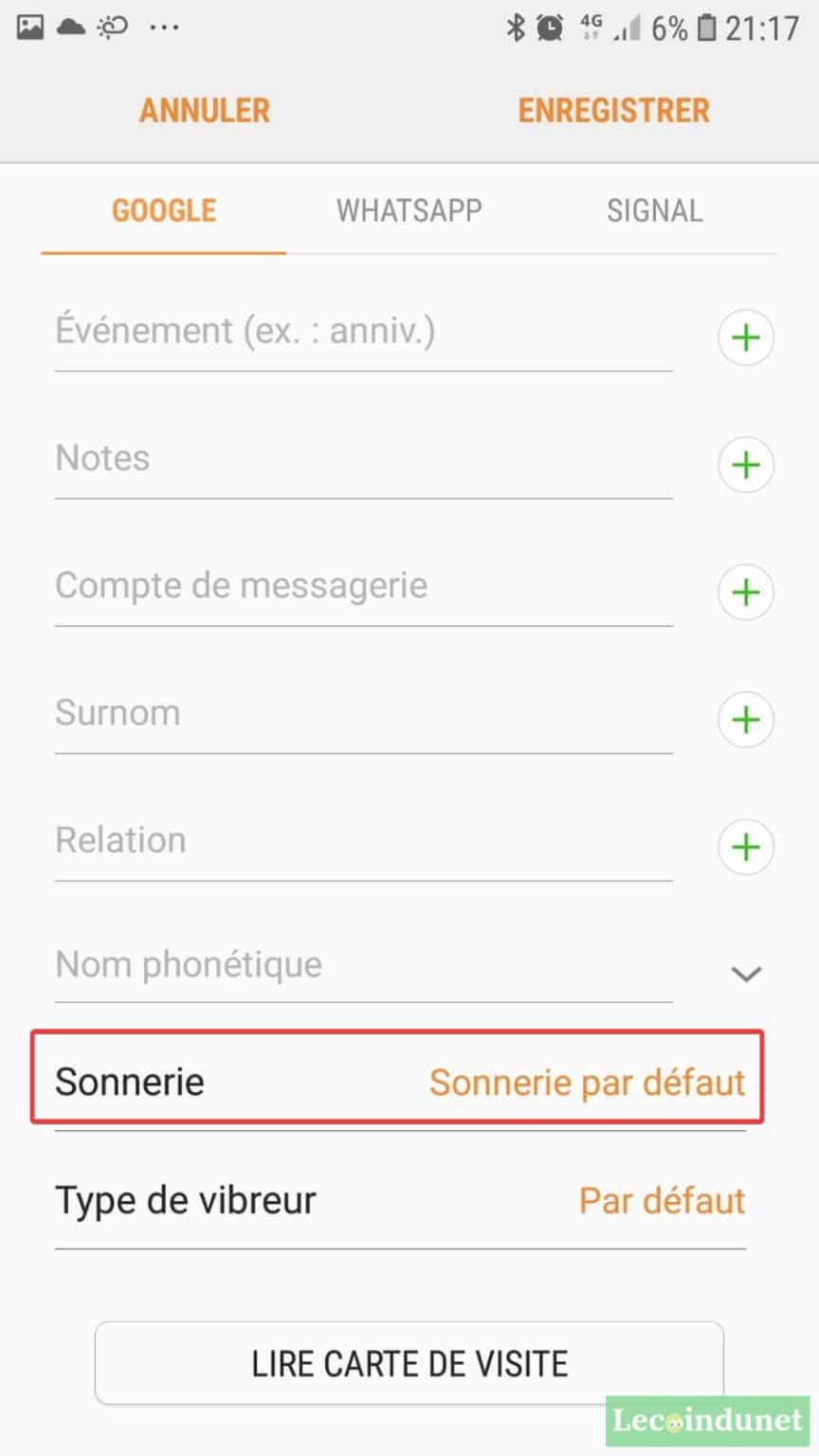Open the Sonnerie ringtone setting
Screen dimensions: 819x1456
[x=398, y=1082]
